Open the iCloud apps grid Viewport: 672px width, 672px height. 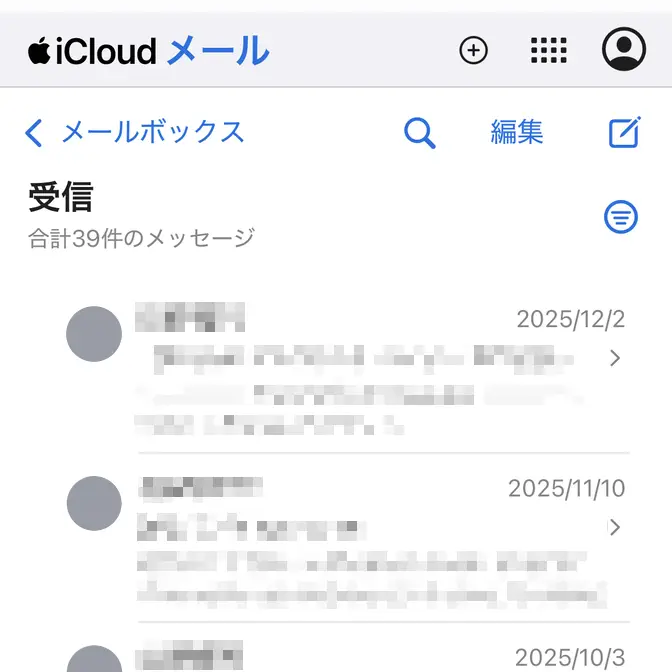pos(548,50)
